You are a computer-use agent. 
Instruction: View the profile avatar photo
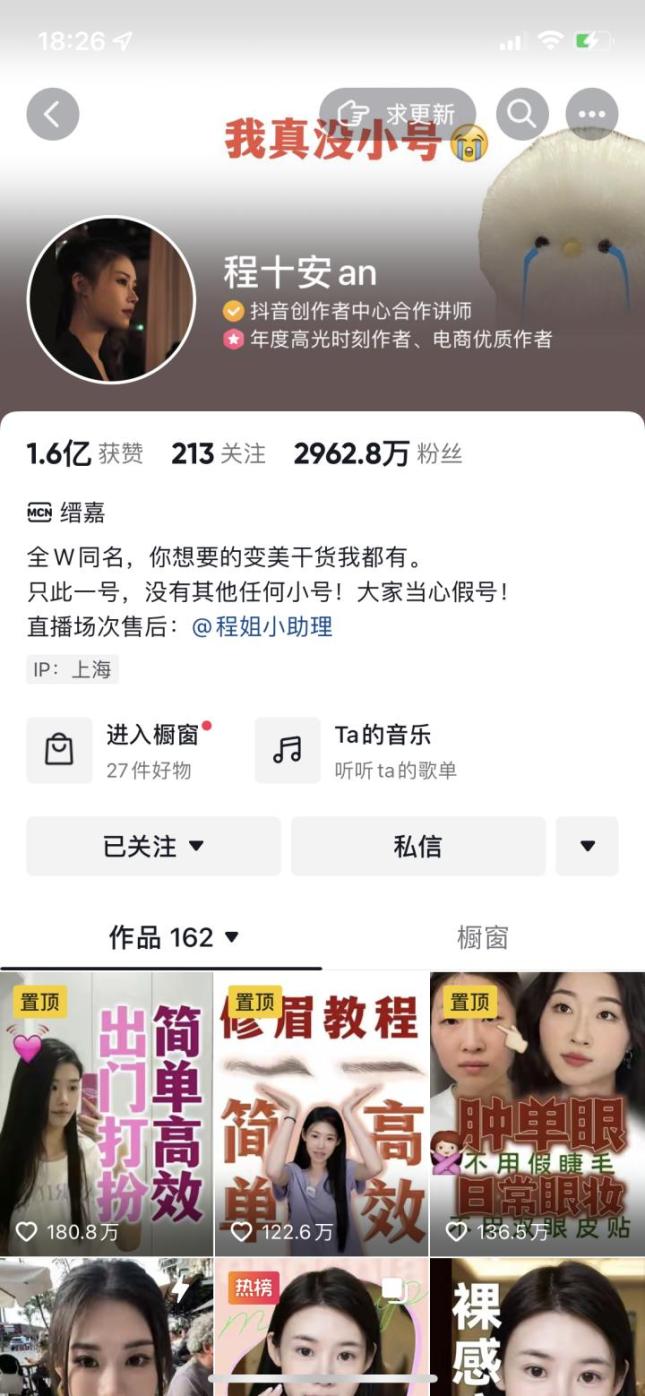click(110, 300)
